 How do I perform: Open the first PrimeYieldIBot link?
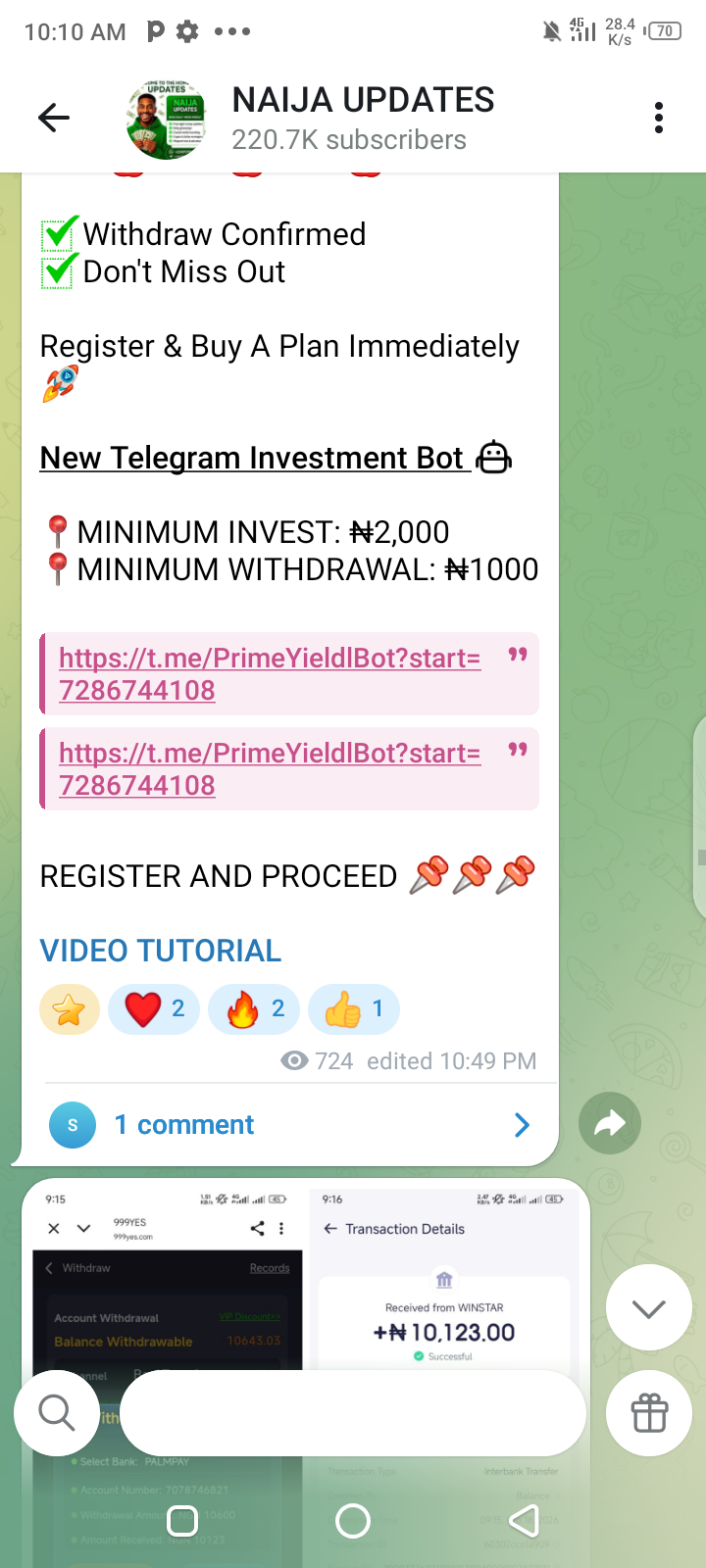[270, 673]
